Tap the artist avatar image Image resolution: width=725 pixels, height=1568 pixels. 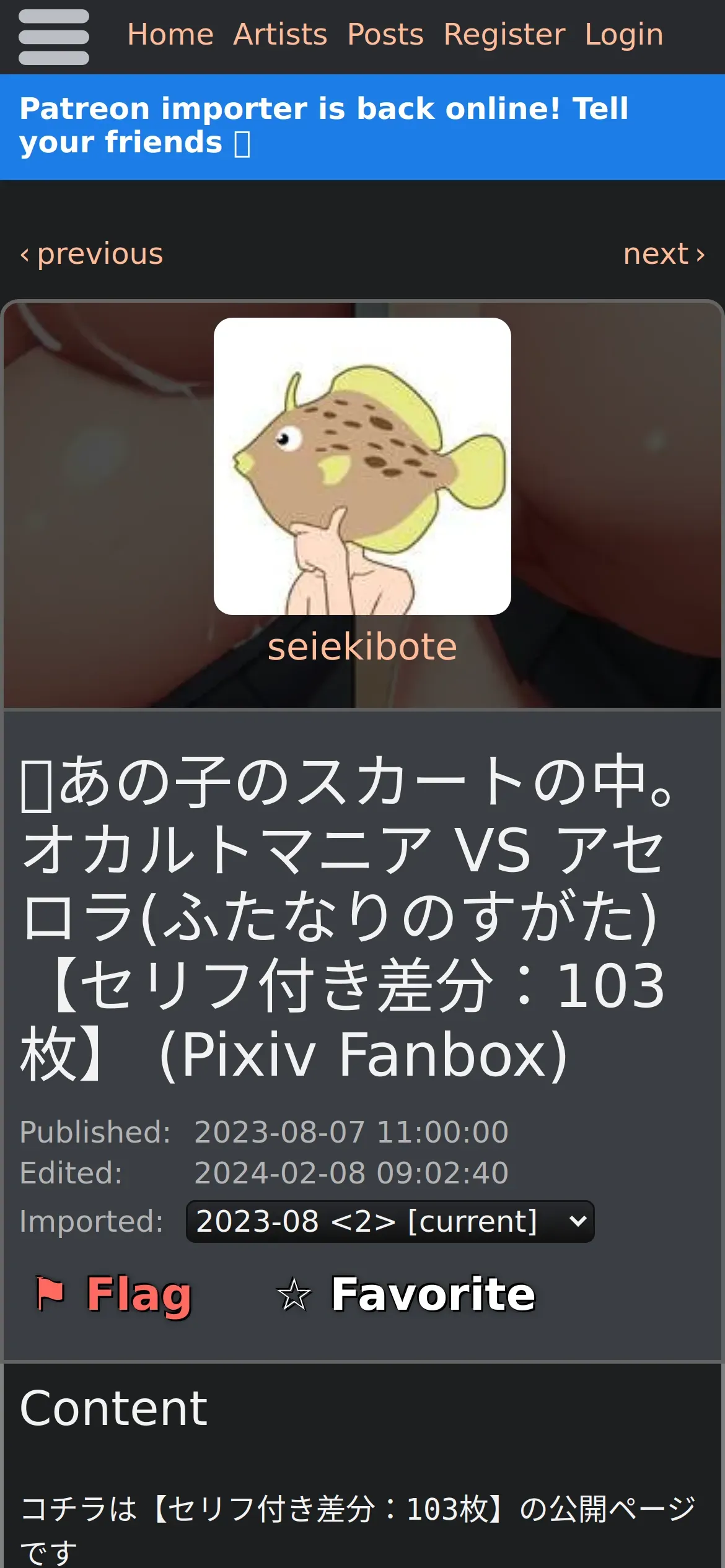tap(362, 466)
